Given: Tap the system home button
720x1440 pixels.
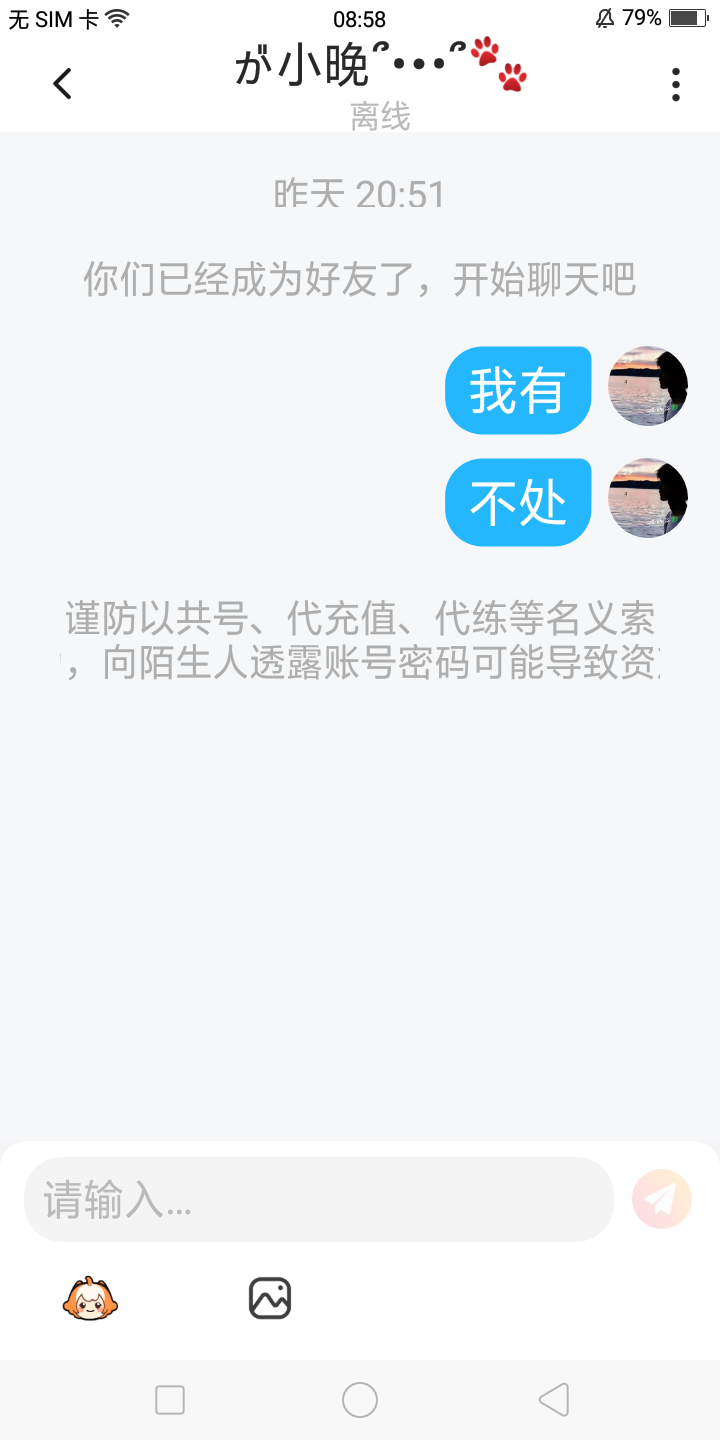Looking at the screenshot, I should pos(360,1400).
